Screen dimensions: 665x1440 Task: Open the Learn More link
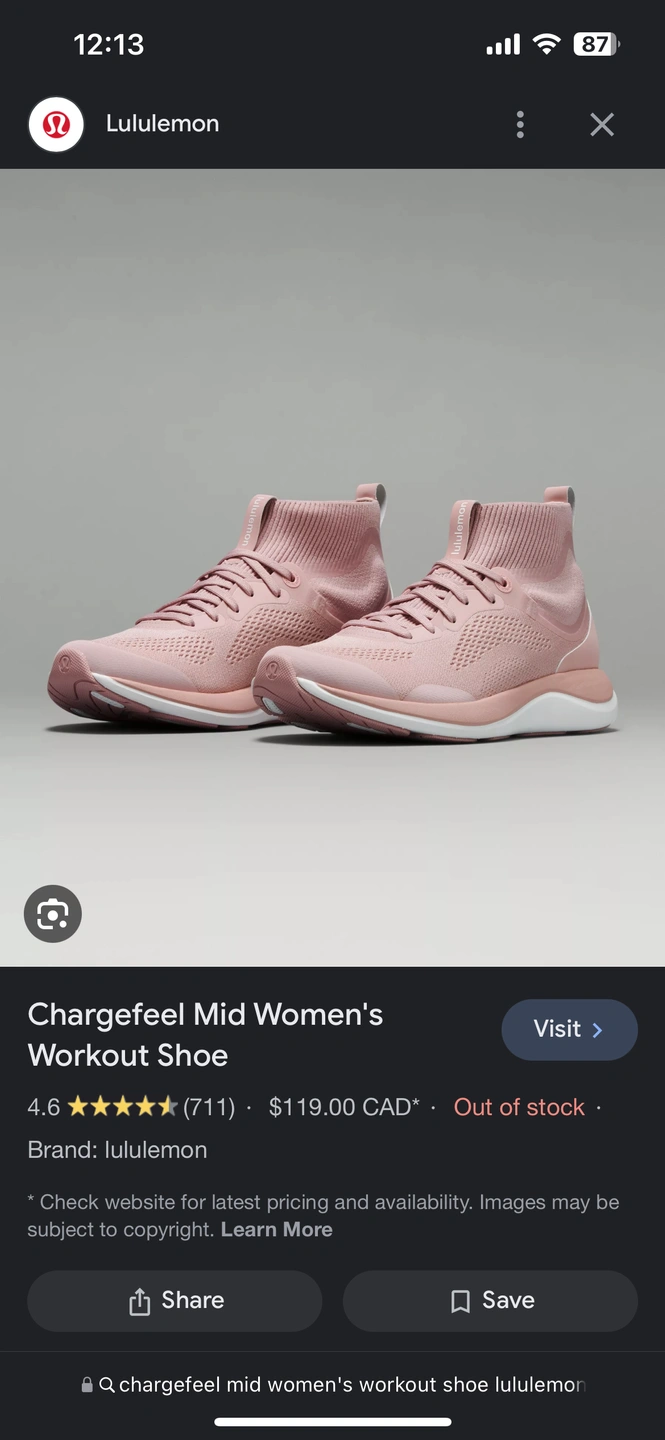coord(276,1230)
